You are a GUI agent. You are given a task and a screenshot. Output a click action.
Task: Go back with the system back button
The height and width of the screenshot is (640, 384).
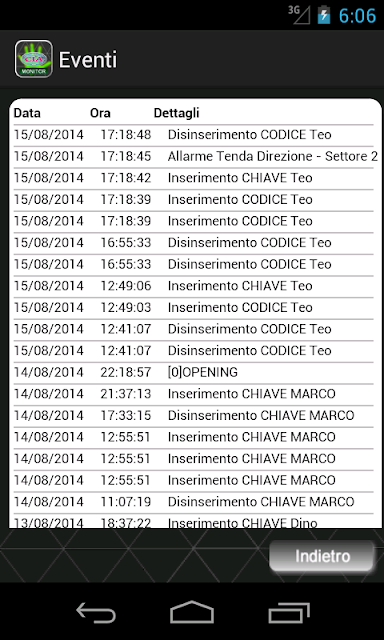pyautogui.click(x=96, y=612)
